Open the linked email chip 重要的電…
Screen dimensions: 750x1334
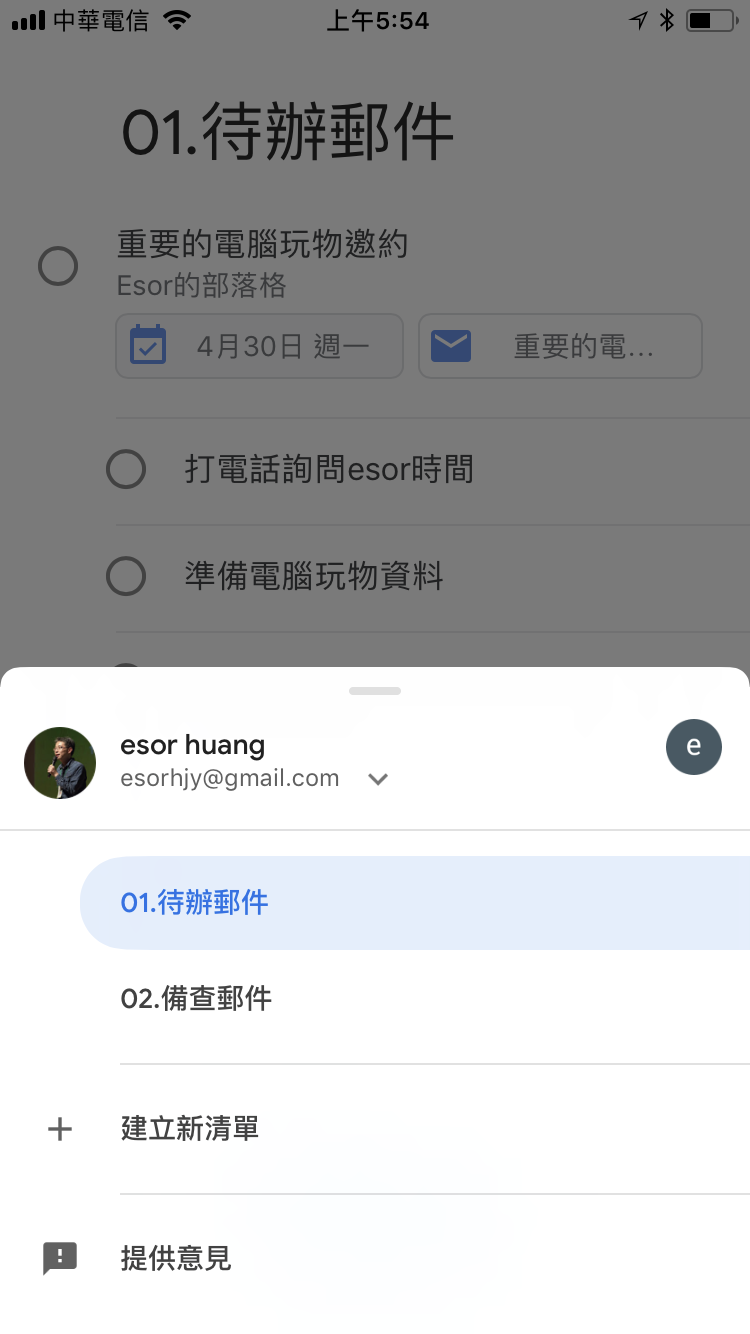click(x=560, y=346)
